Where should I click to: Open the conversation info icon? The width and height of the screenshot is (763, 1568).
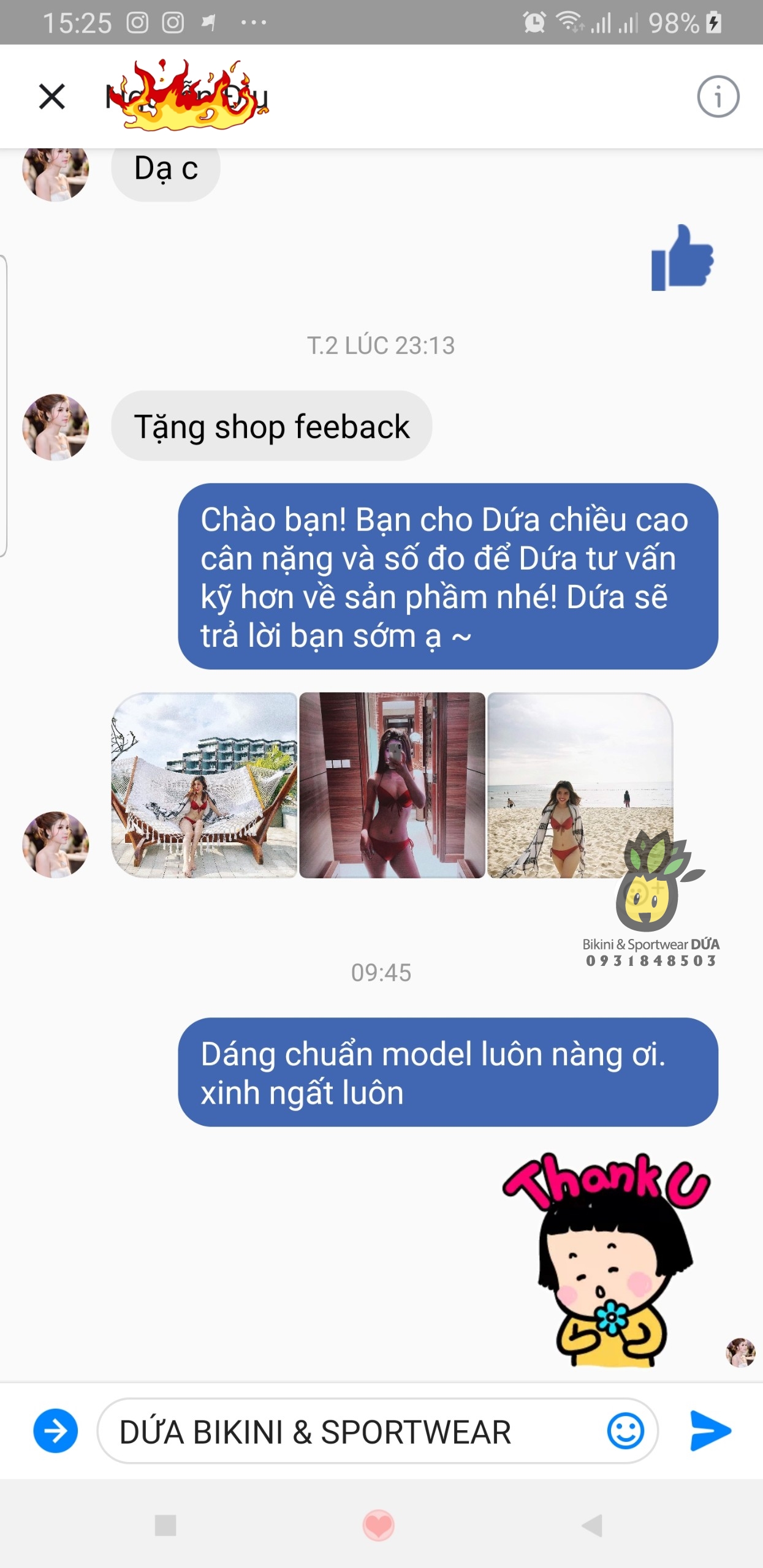click(718, 97)
